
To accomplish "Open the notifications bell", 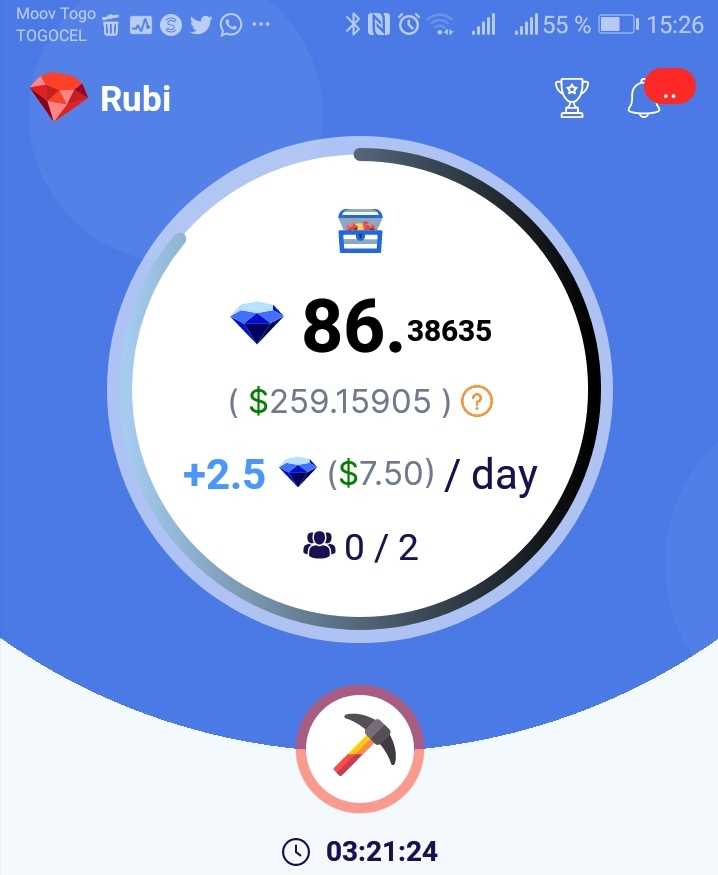I will click(x=645, y=99).
